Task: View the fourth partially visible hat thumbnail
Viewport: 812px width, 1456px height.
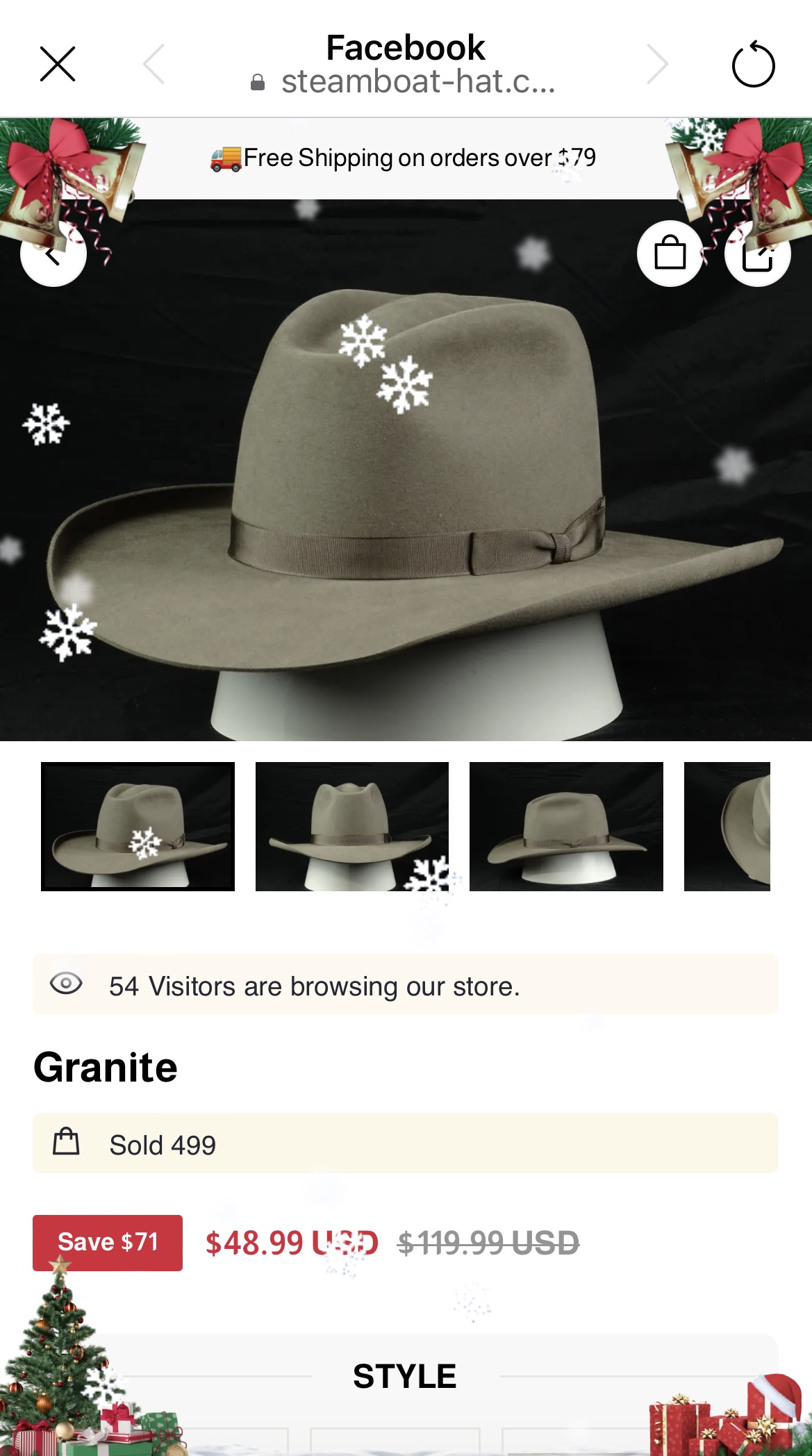Action: pos(727,826)
